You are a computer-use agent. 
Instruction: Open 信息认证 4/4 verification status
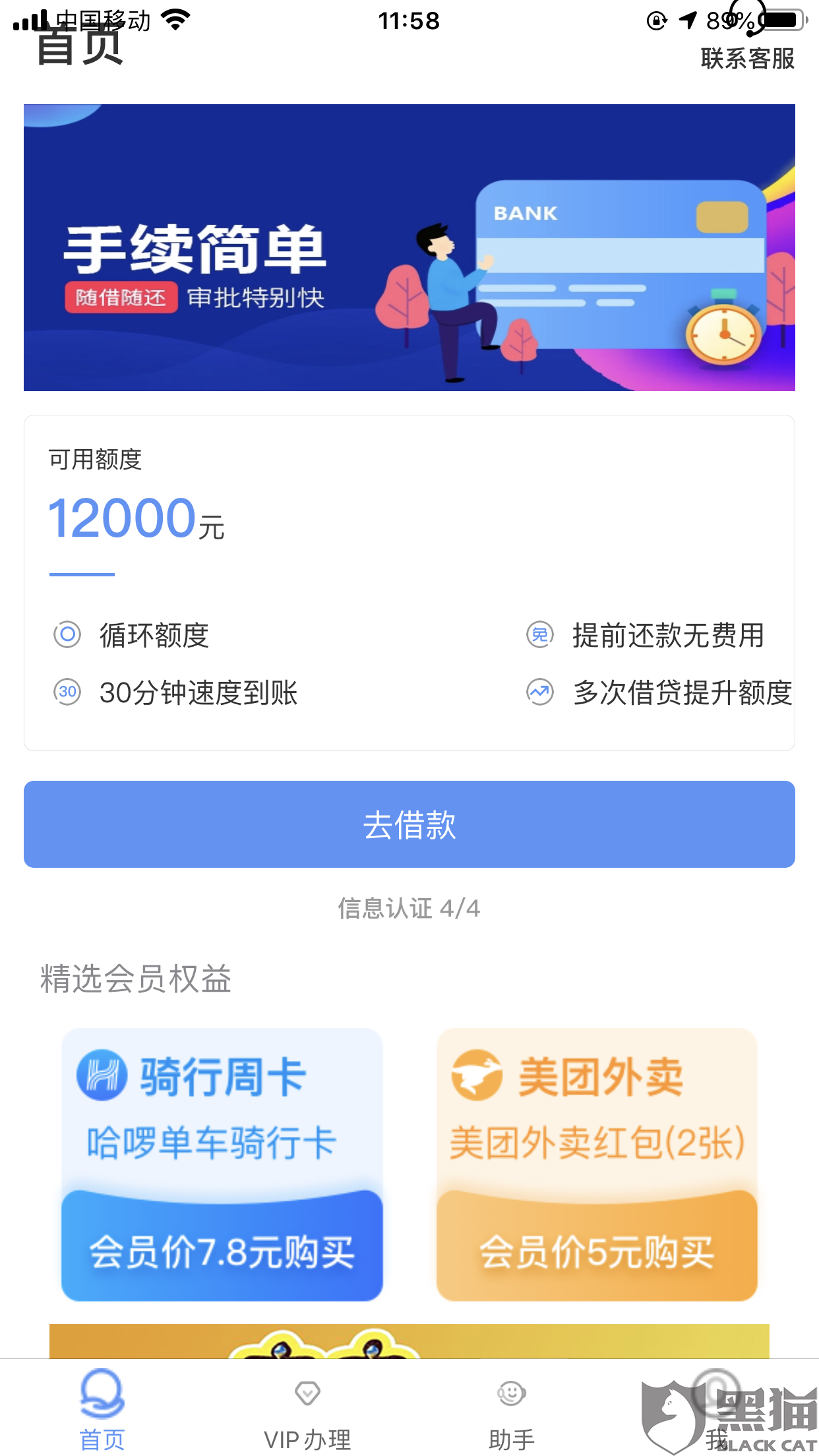tap(409, 908)
